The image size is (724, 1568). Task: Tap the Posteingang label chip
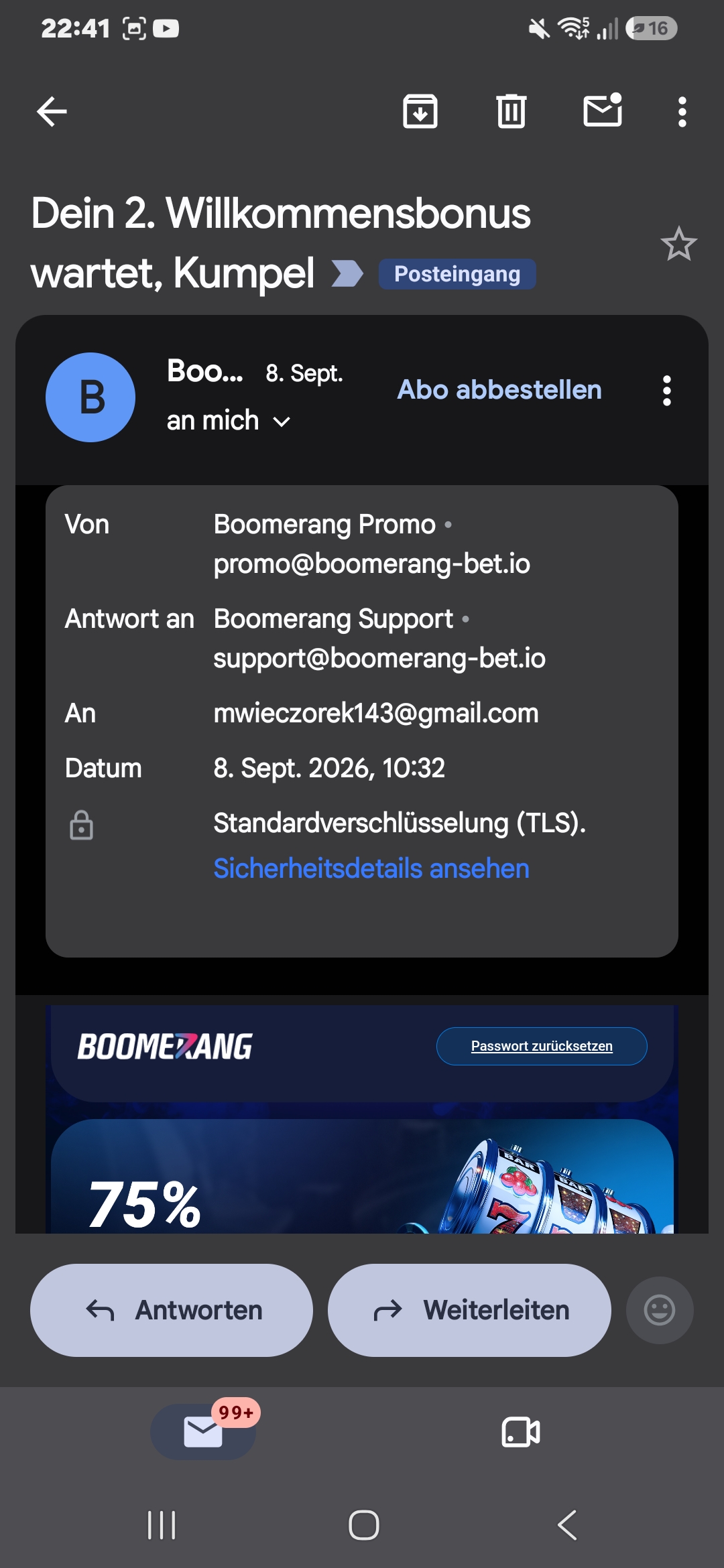457,274
